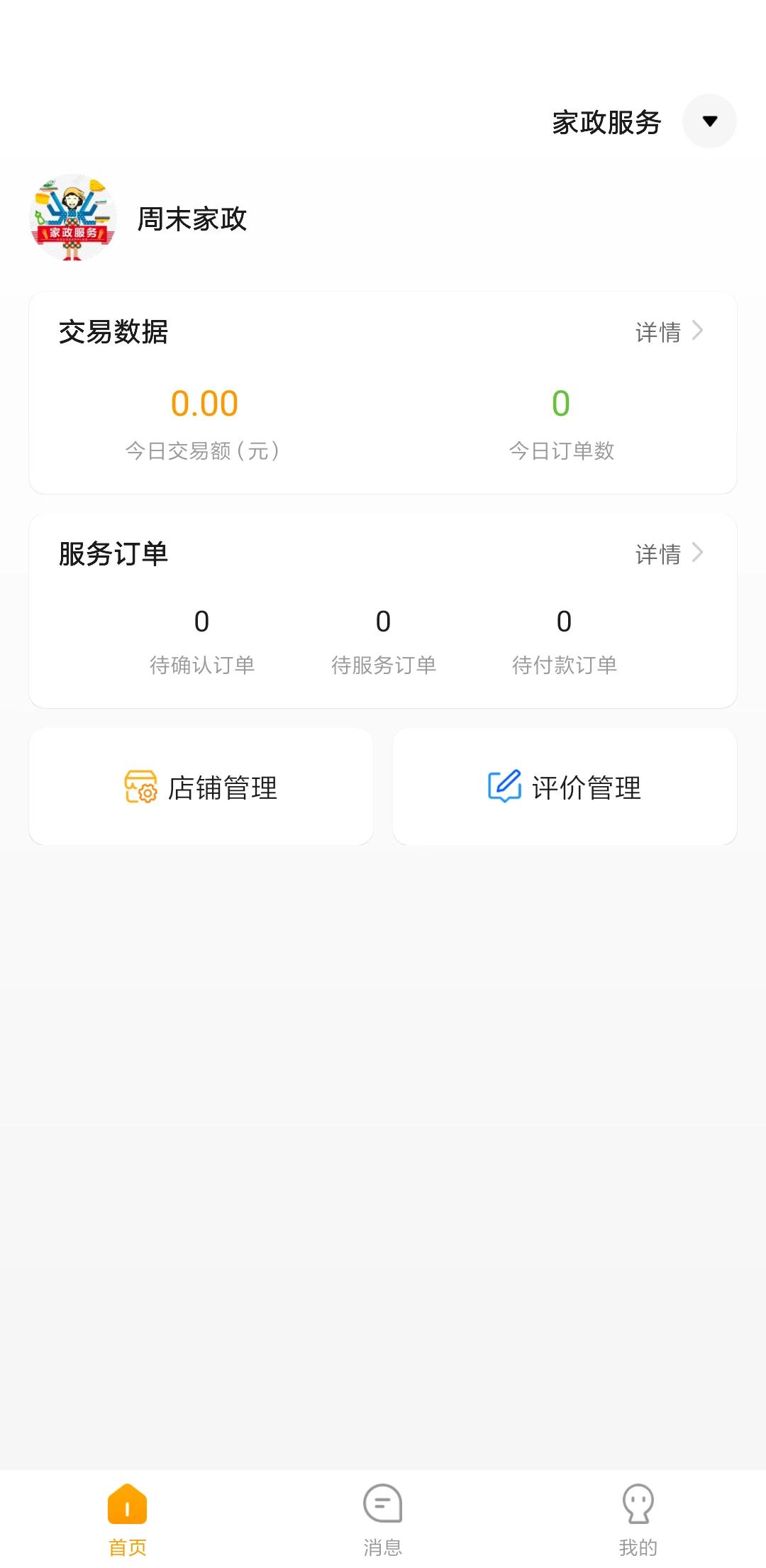The image size is (766, 1568).
Task: Open 评价管理 via the pencil edit icon
Action: (x=504, y=786)
